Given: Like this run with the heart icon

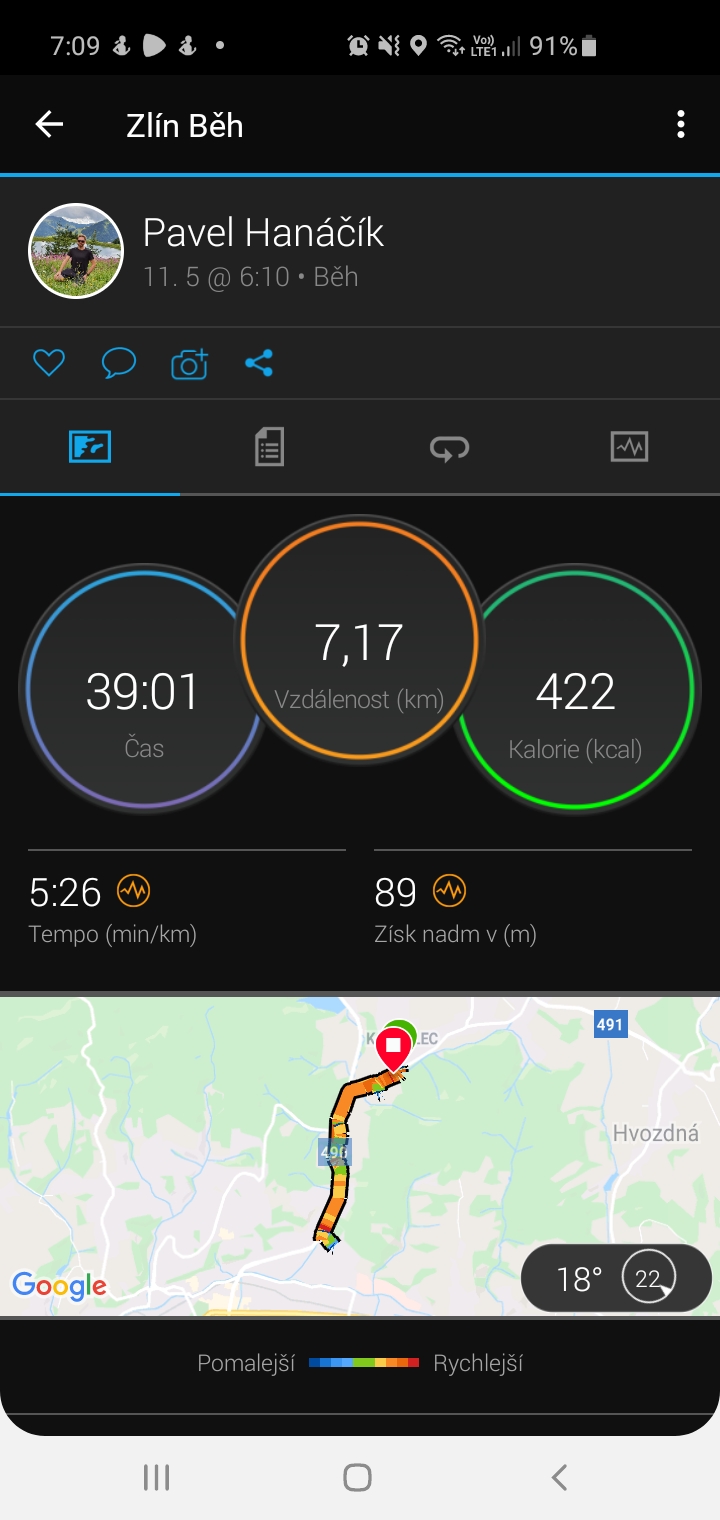Looking at the screenshot, I should point(49,363).
